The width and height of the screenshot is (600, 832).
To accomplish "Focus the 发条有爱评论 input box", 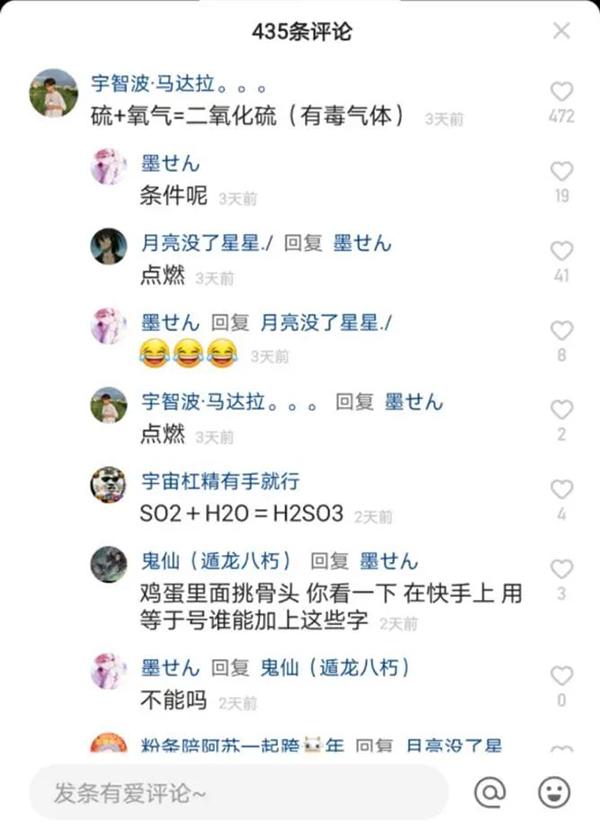I will pyautogui.click(x=238, y=793).
